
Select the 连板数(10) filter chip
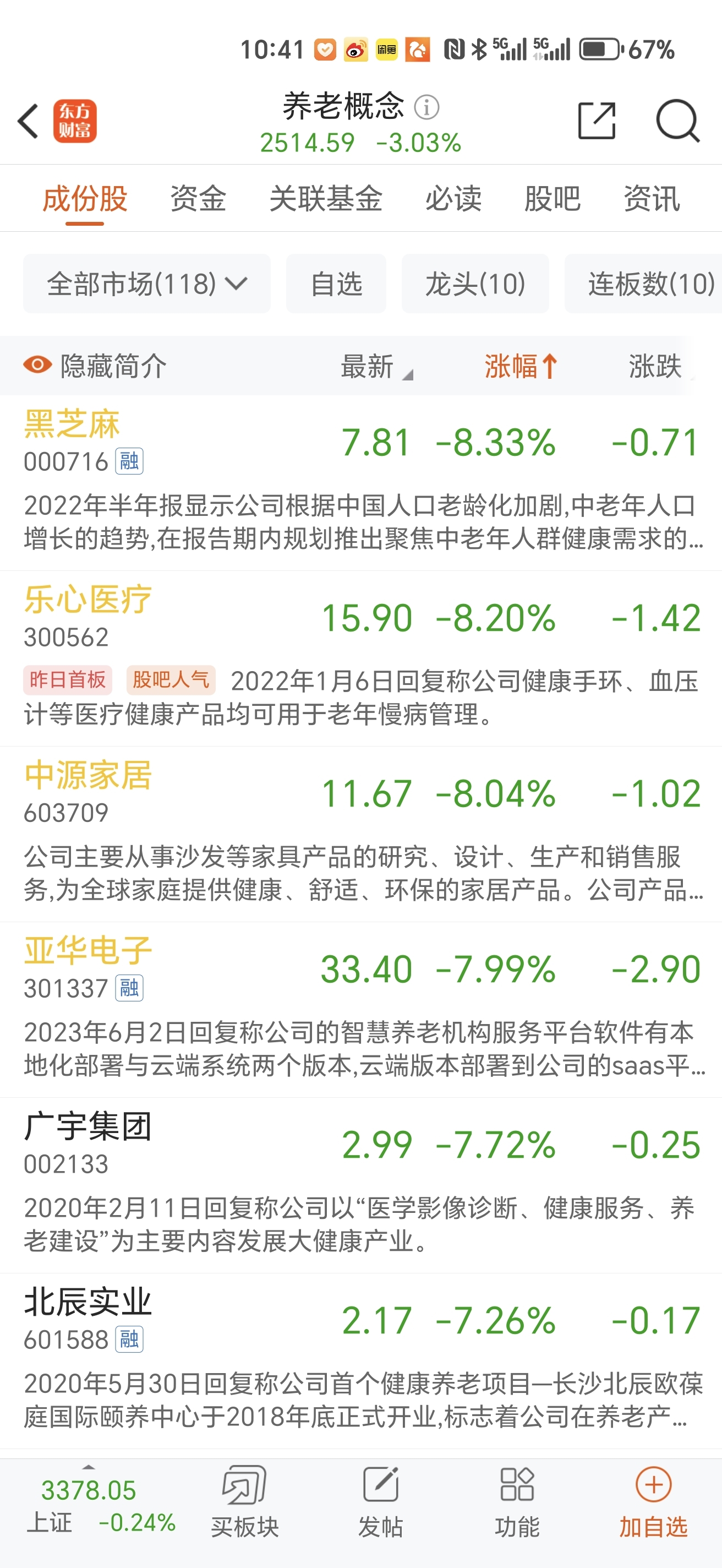pyautogui.click(x=643, y=284)
